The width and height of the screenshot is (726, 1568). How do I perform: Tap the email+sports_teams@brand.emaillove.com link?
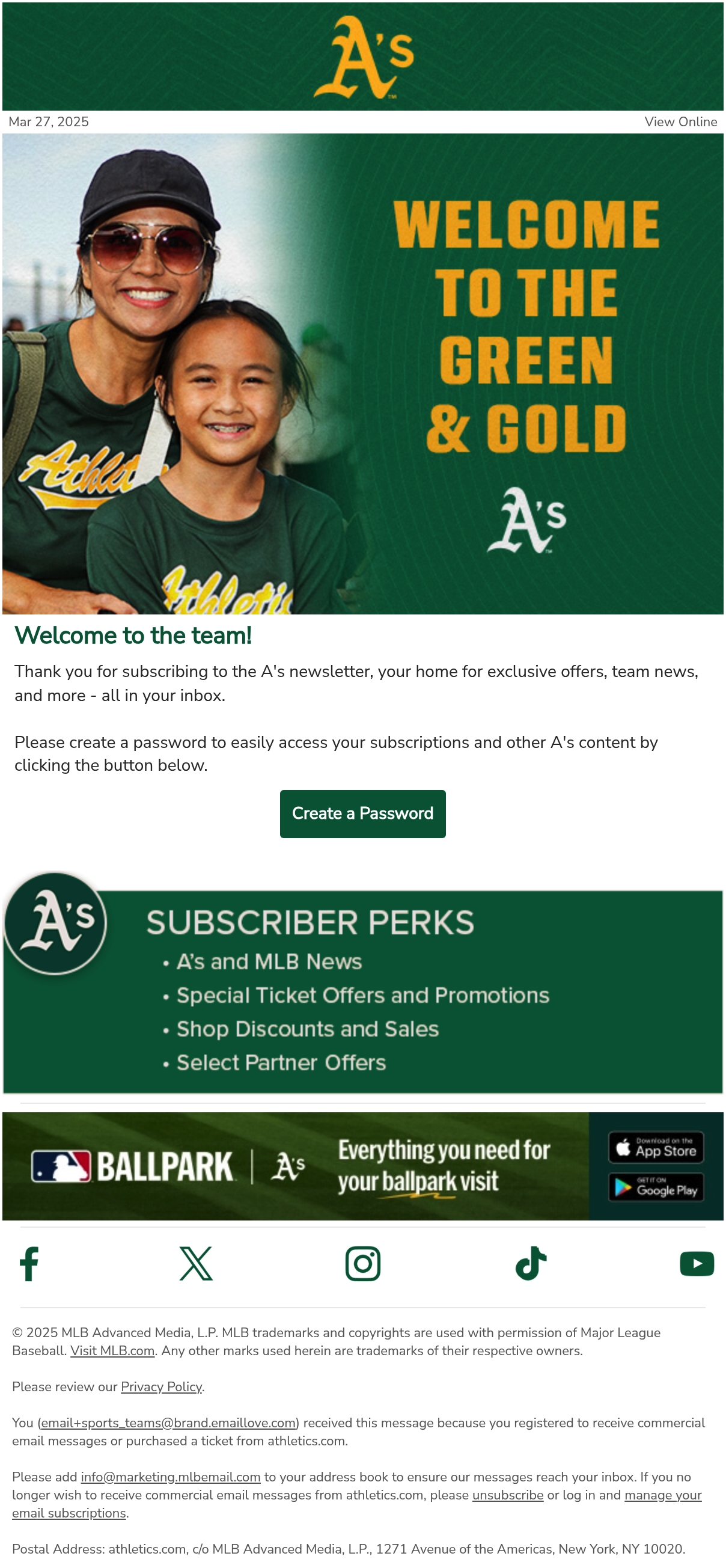click(168, 1423)
